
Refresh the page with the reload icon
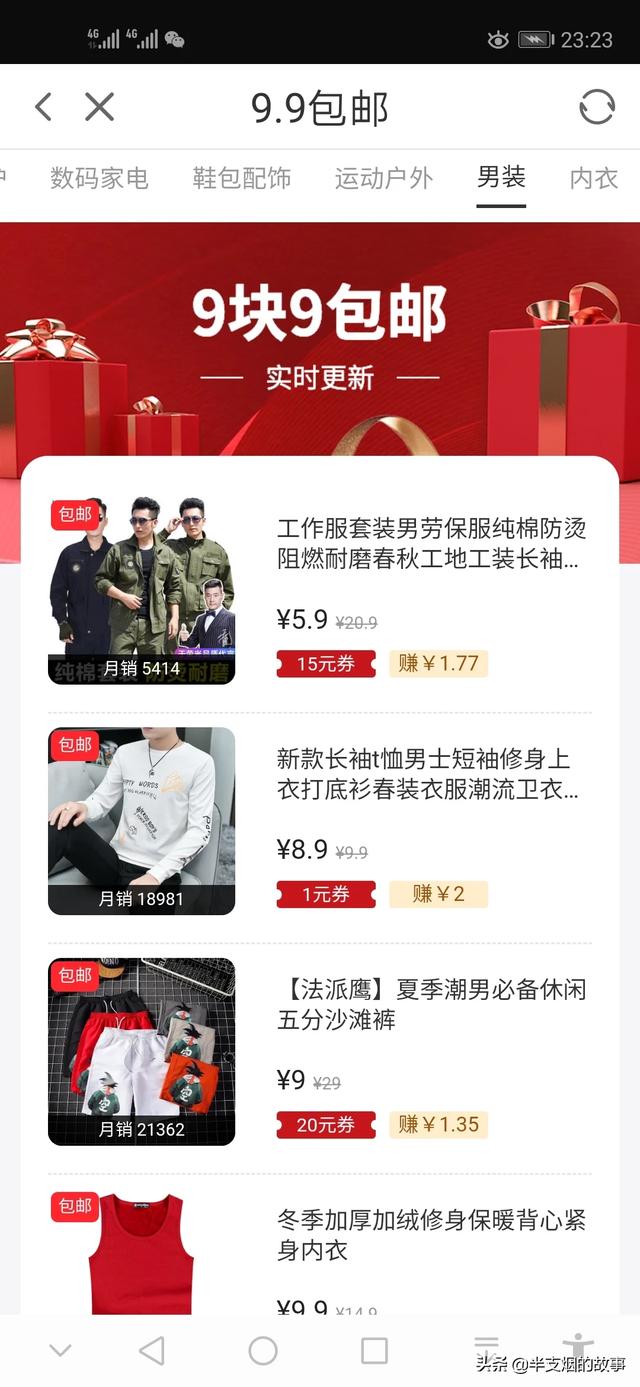pyautogui.click(x=597, y=107)
